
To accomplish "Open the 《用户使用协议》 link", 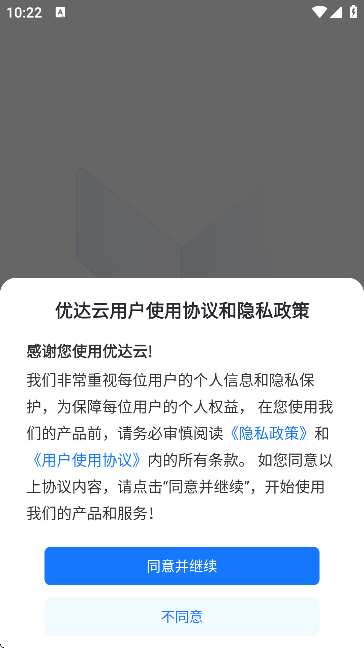I will click(x=87, y=460).
